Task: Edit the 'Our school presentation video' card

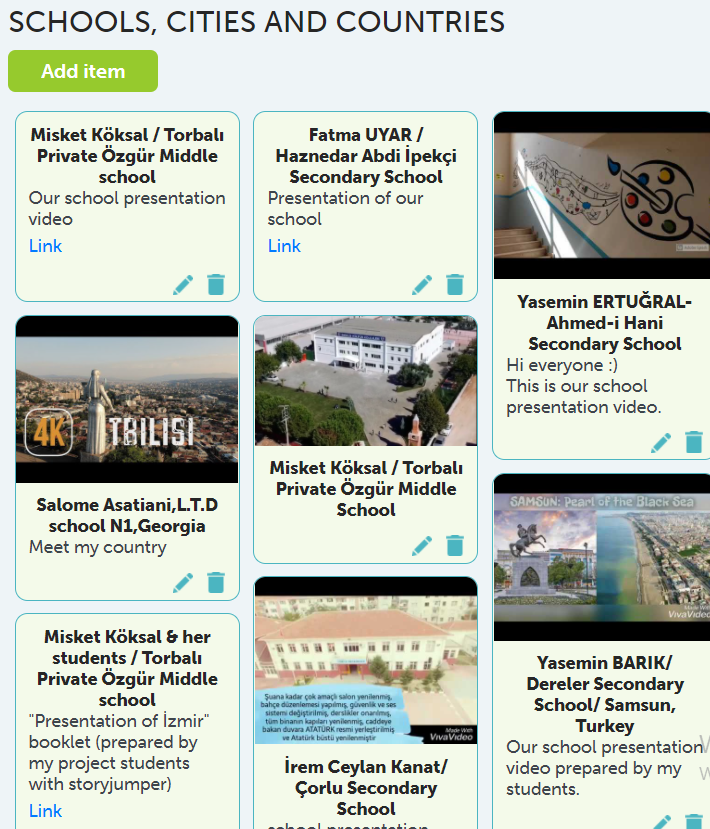Action: 183,285
